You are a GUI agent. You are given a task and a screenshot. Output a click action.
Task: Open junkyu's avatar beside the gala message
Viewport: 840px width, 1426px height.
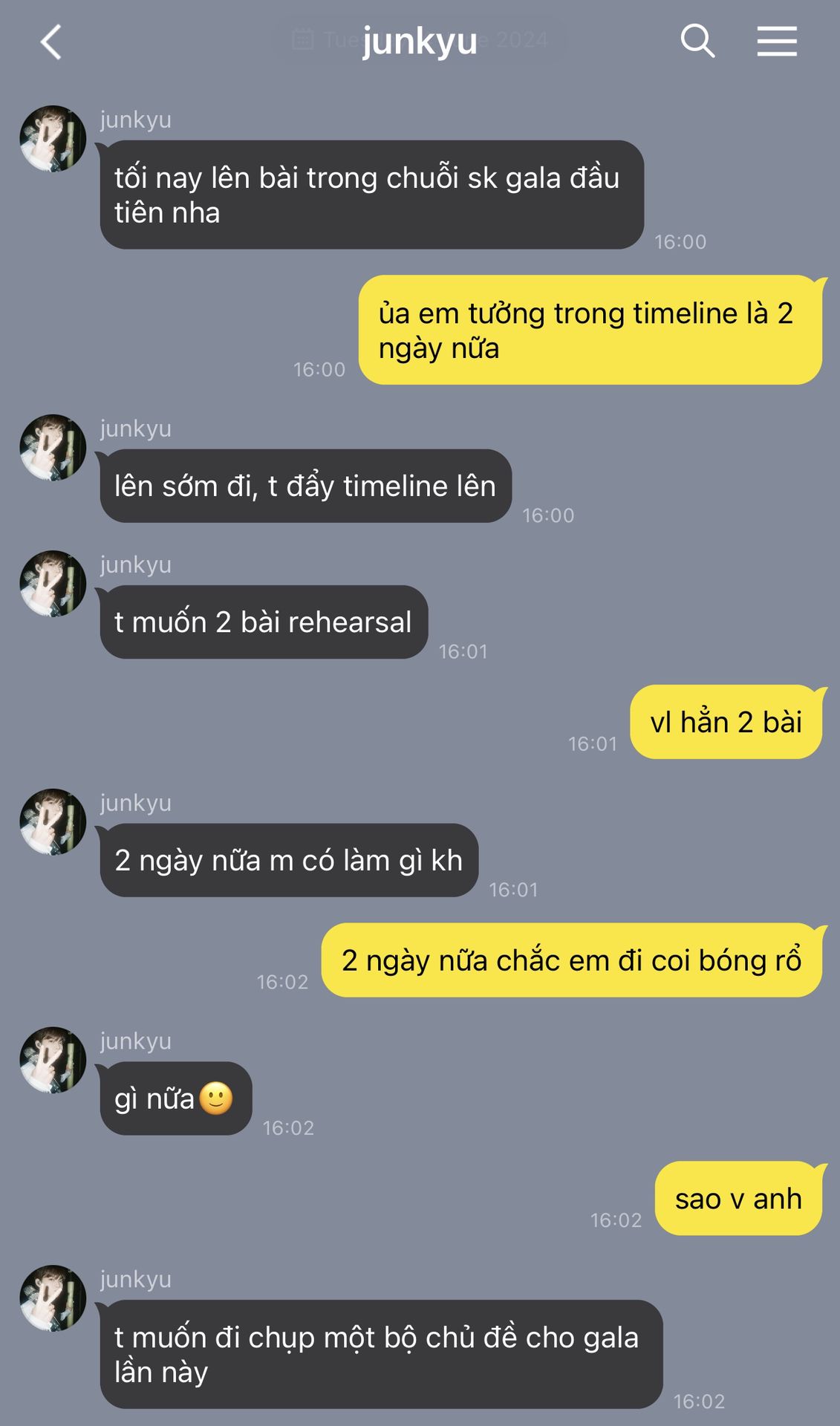53,139
